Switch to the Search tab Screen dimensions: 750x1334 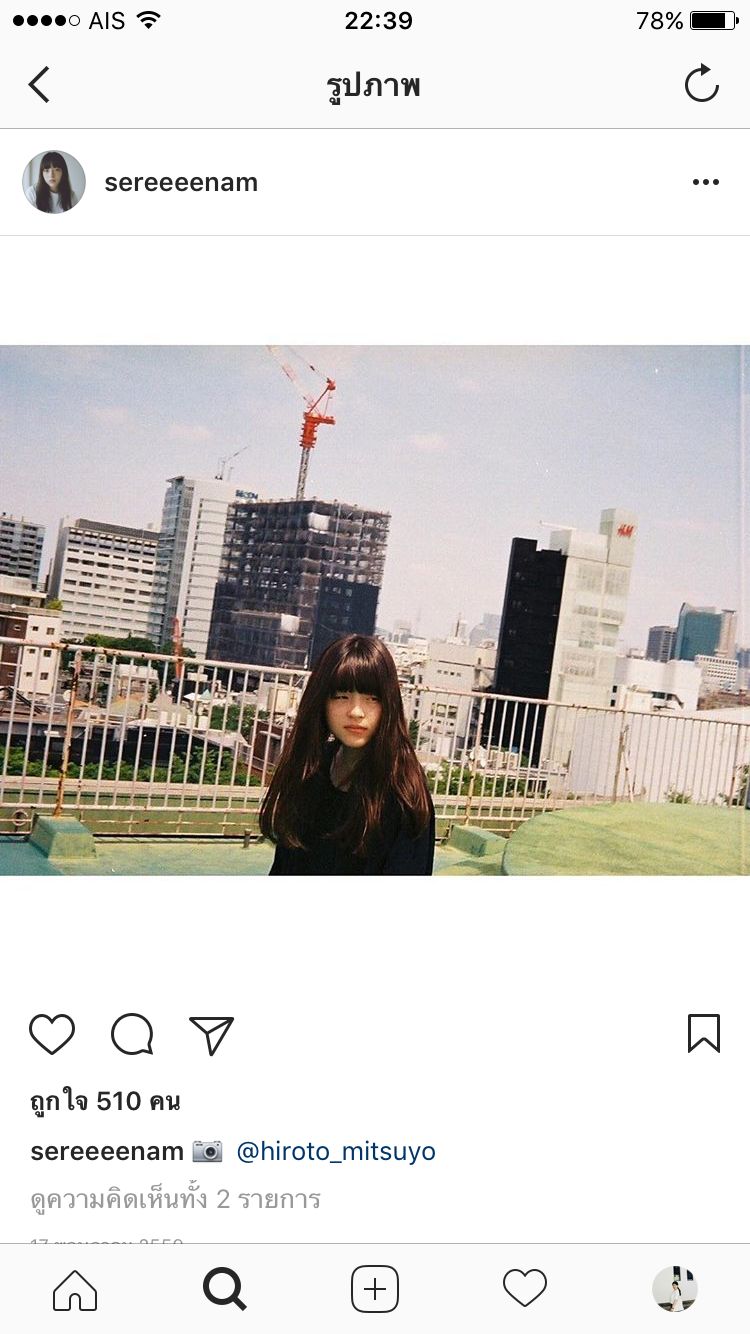click(225, 1289)
